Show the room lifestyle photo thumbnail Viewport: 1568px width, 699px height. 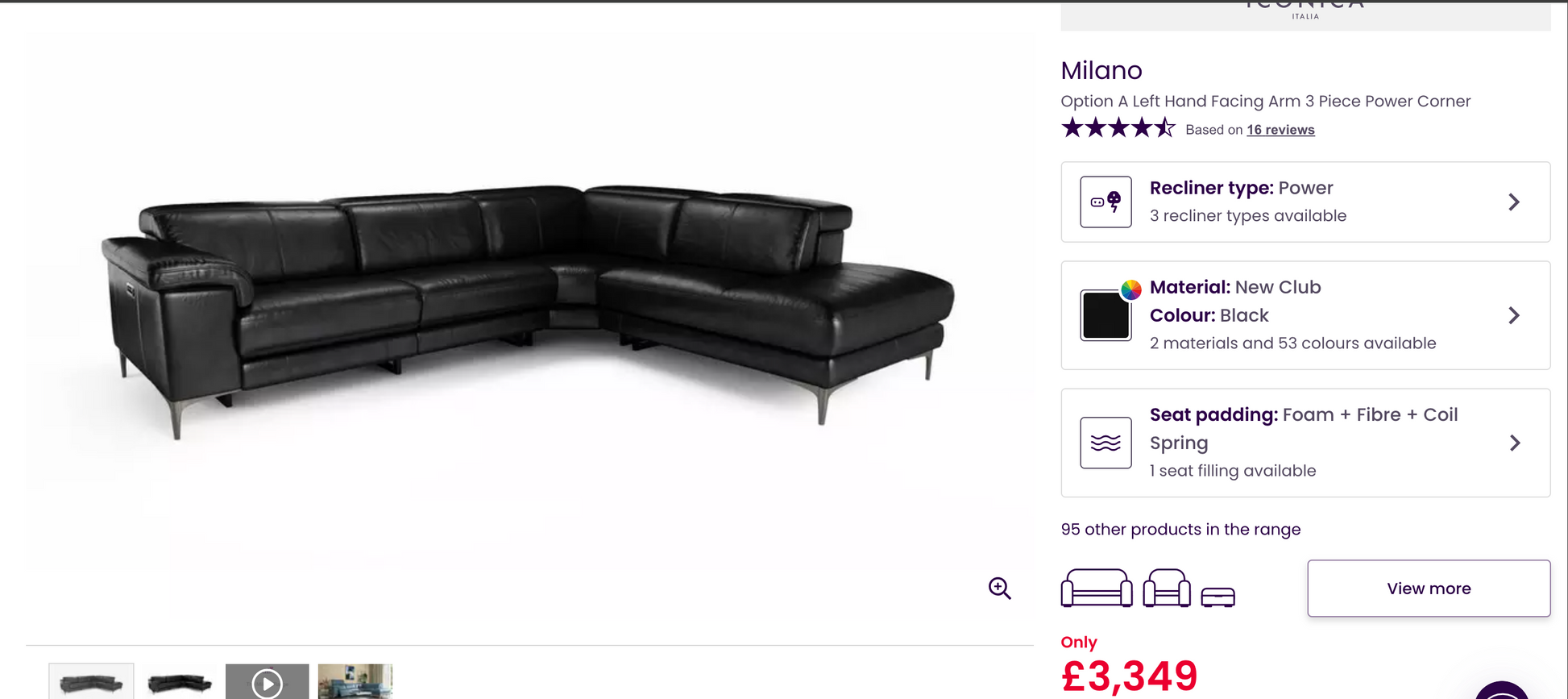point(355,683)
